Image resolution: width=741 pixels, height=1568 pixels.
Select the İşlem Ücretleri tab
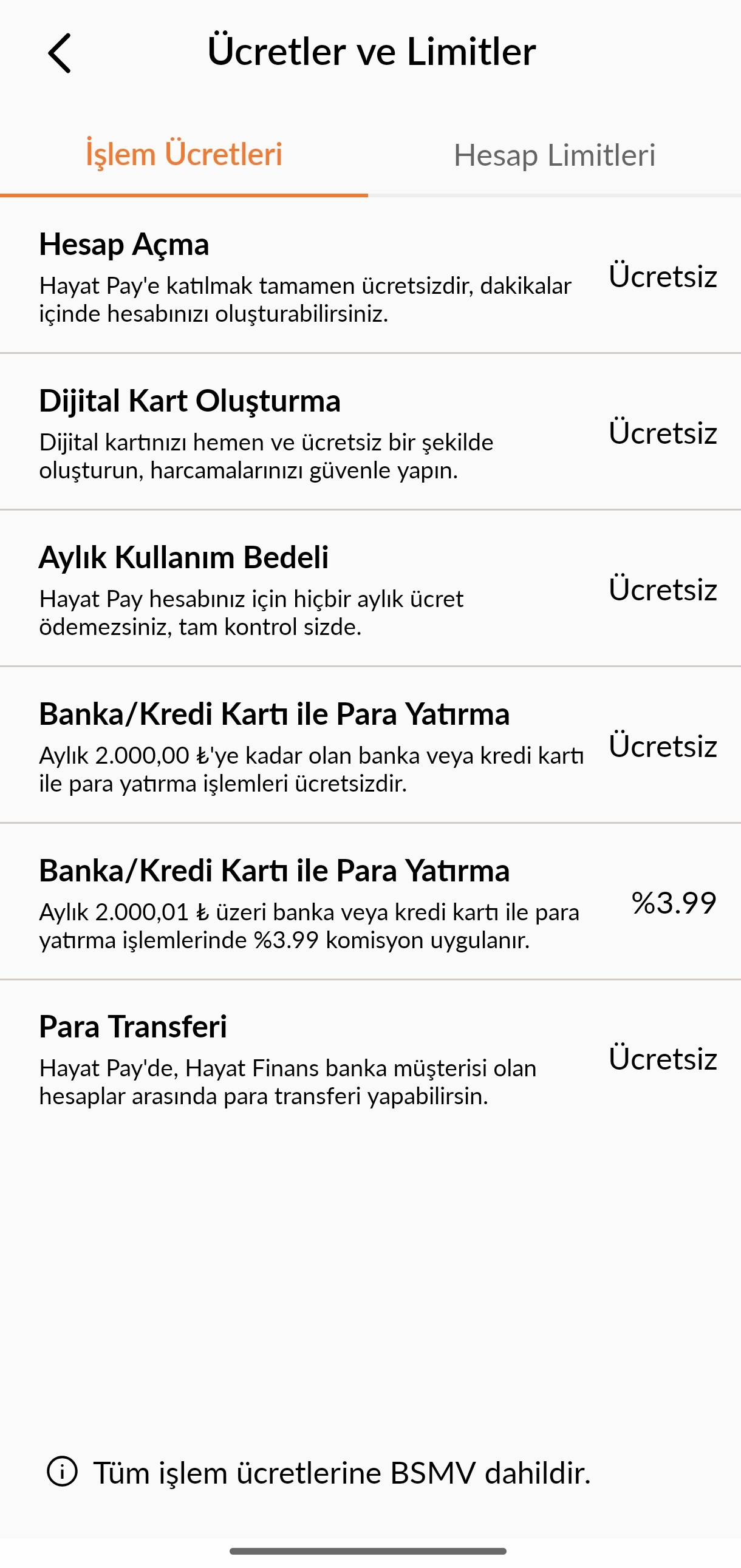(x=184, y=154)
